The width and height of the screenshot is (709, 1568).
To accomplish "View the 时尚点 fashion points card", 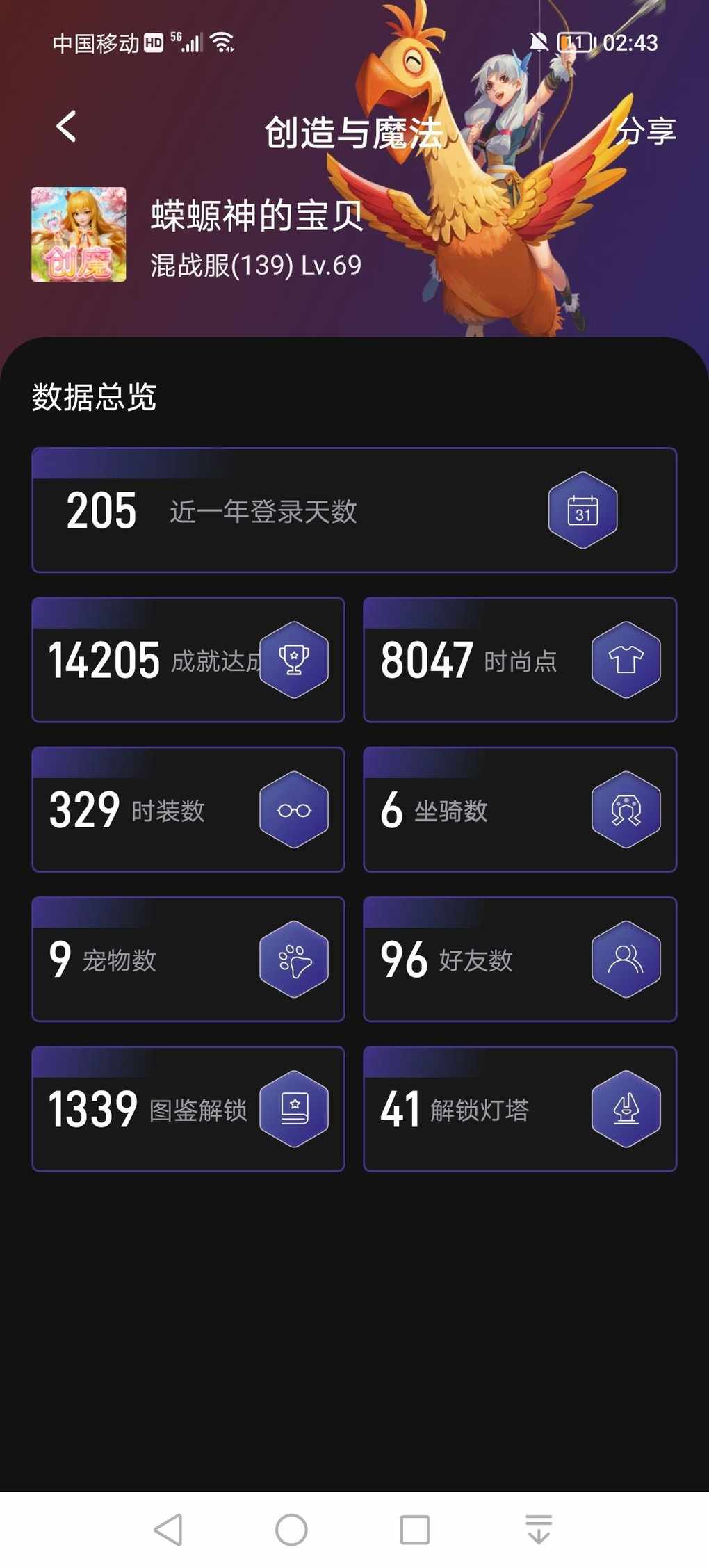I will [519, 660].
